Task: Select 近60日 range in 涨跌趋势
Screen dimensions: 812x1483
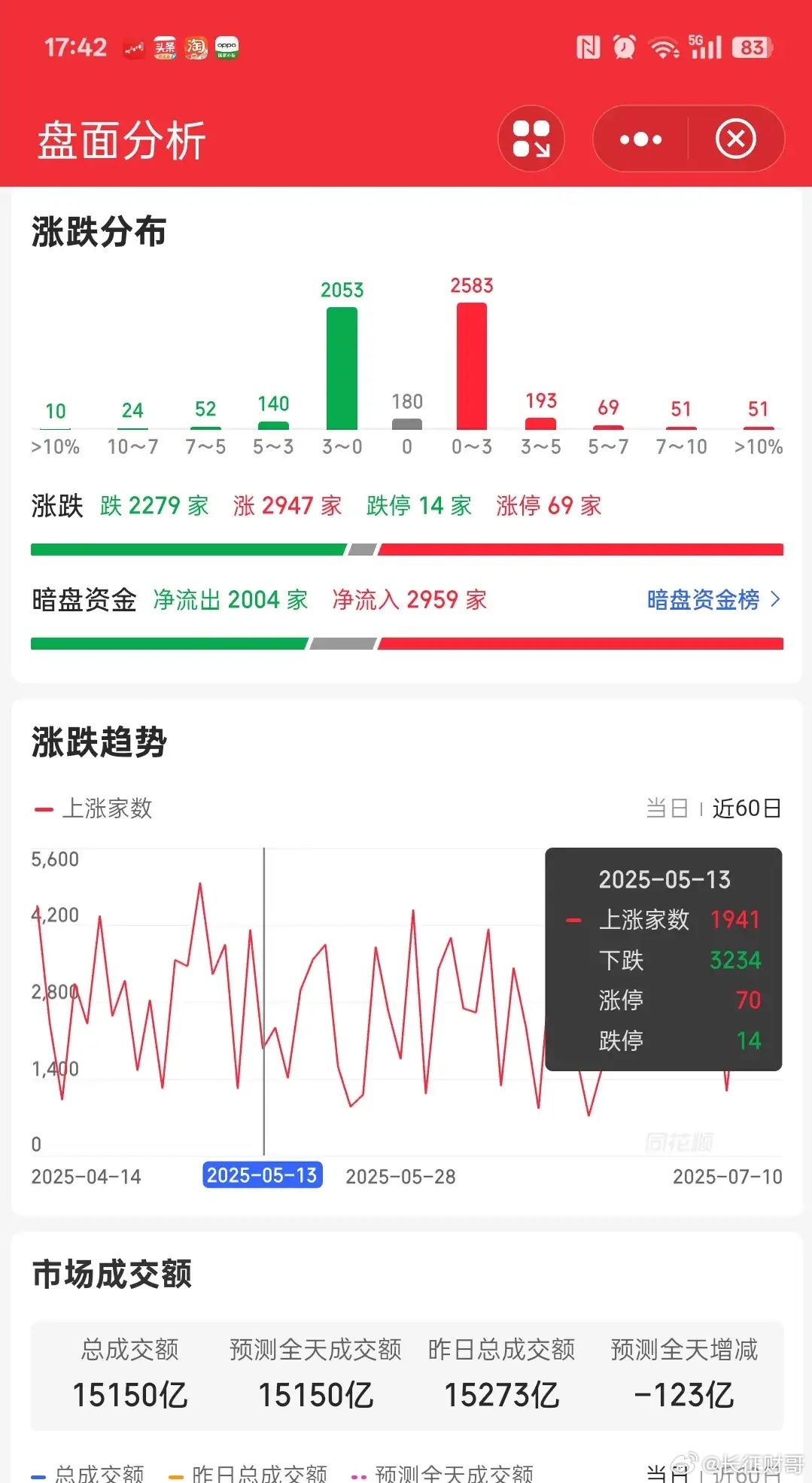Action: click(747, 808)
